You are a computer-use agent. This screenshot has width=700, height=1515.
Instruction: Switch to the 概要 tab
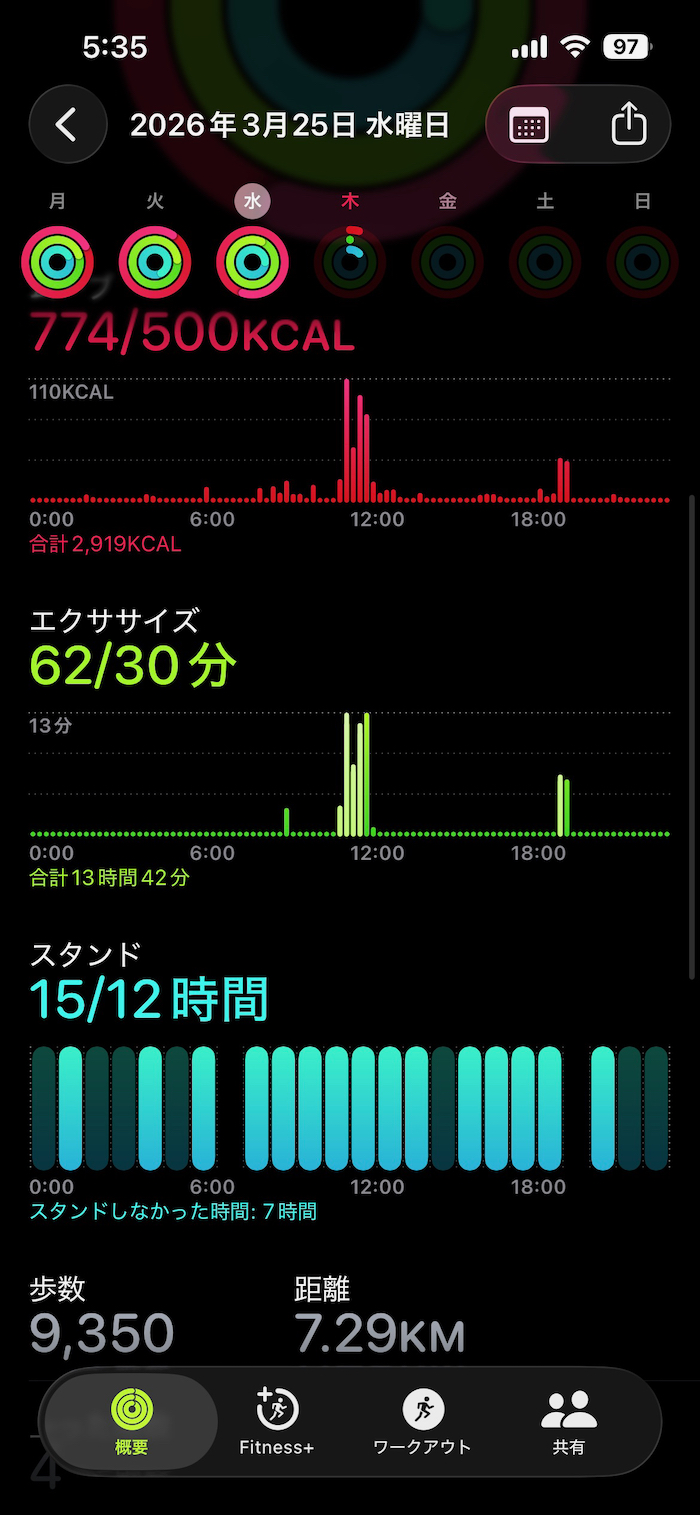(x=131, y=1421)
